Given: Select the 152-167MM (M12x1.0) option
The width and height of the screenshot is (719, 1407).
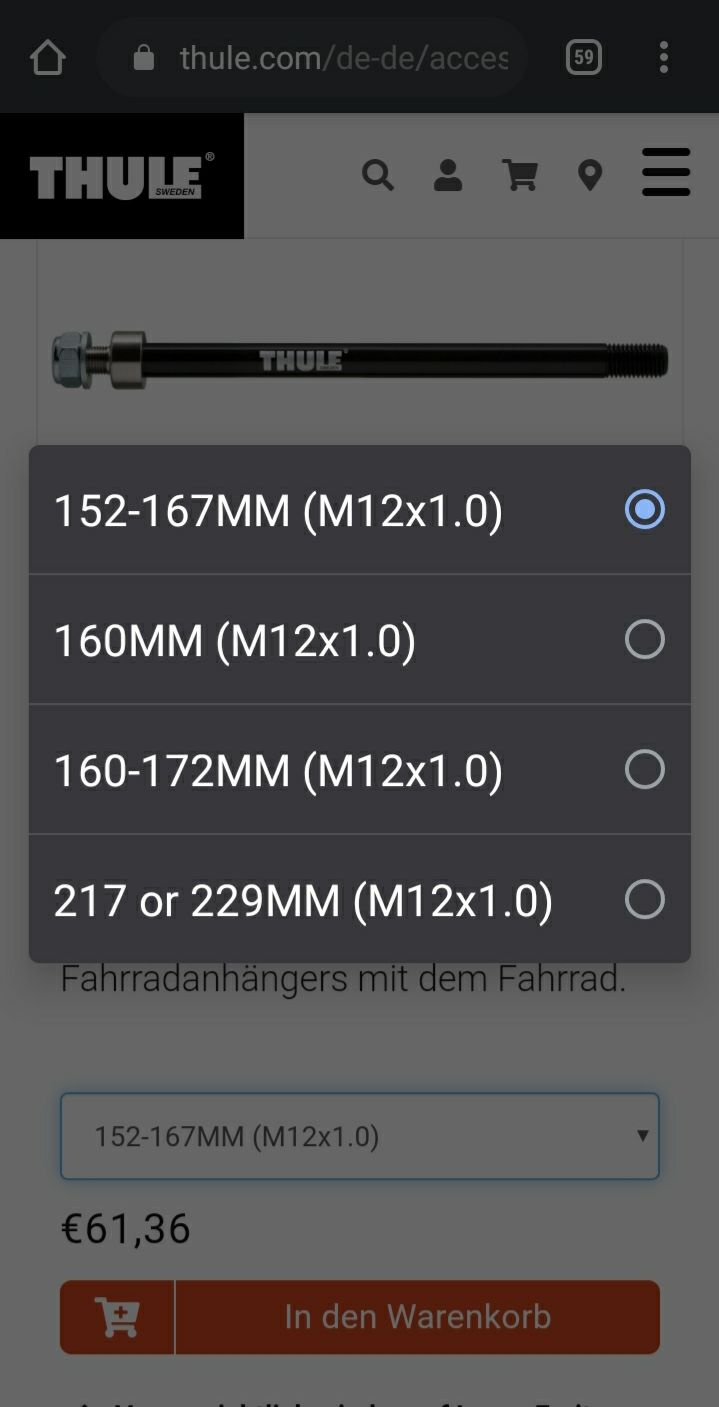Looking at the screenshot, I should pos(359,510).
